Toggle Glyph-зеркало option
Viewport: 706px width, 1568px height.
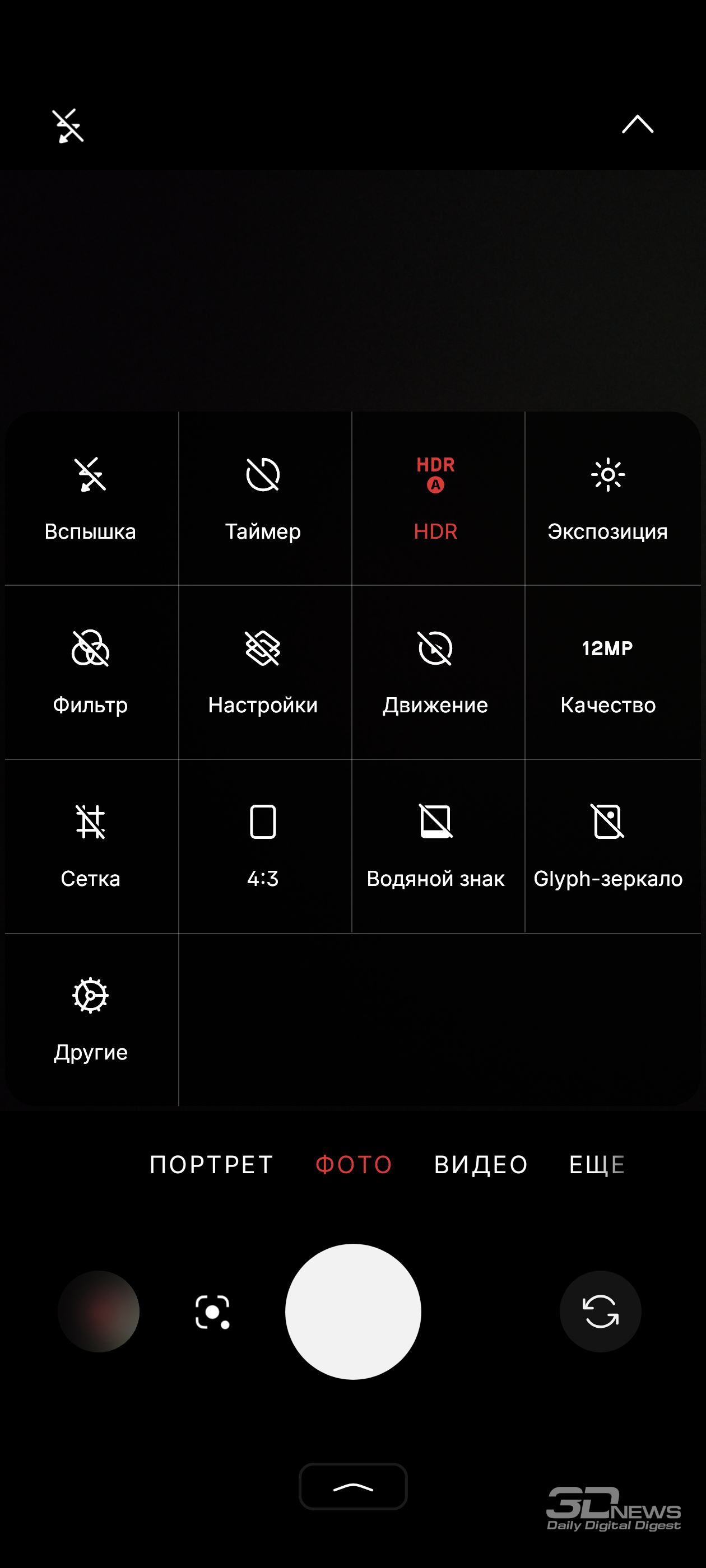[x=608, y=845]
